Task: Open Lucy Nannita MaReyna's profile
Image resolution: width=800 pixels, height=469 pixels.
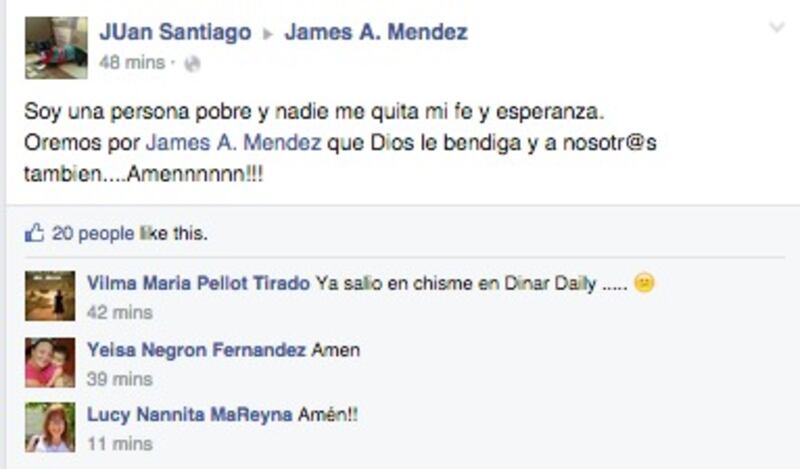Action: pos(188,414)
